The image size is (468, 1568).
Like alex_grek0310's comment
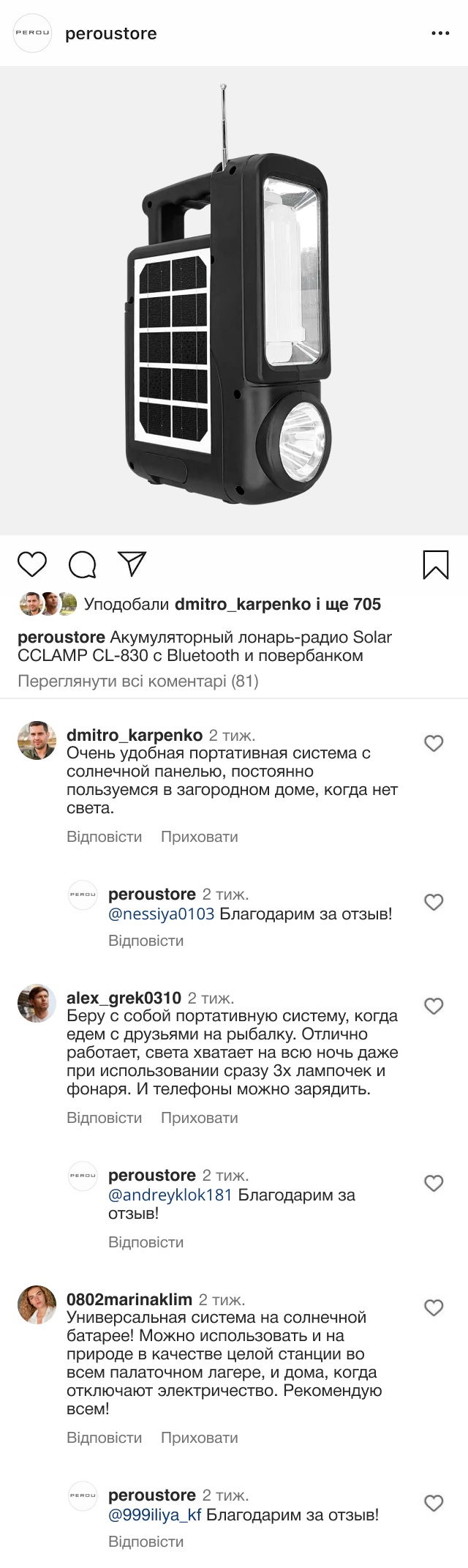point(434,1007)
